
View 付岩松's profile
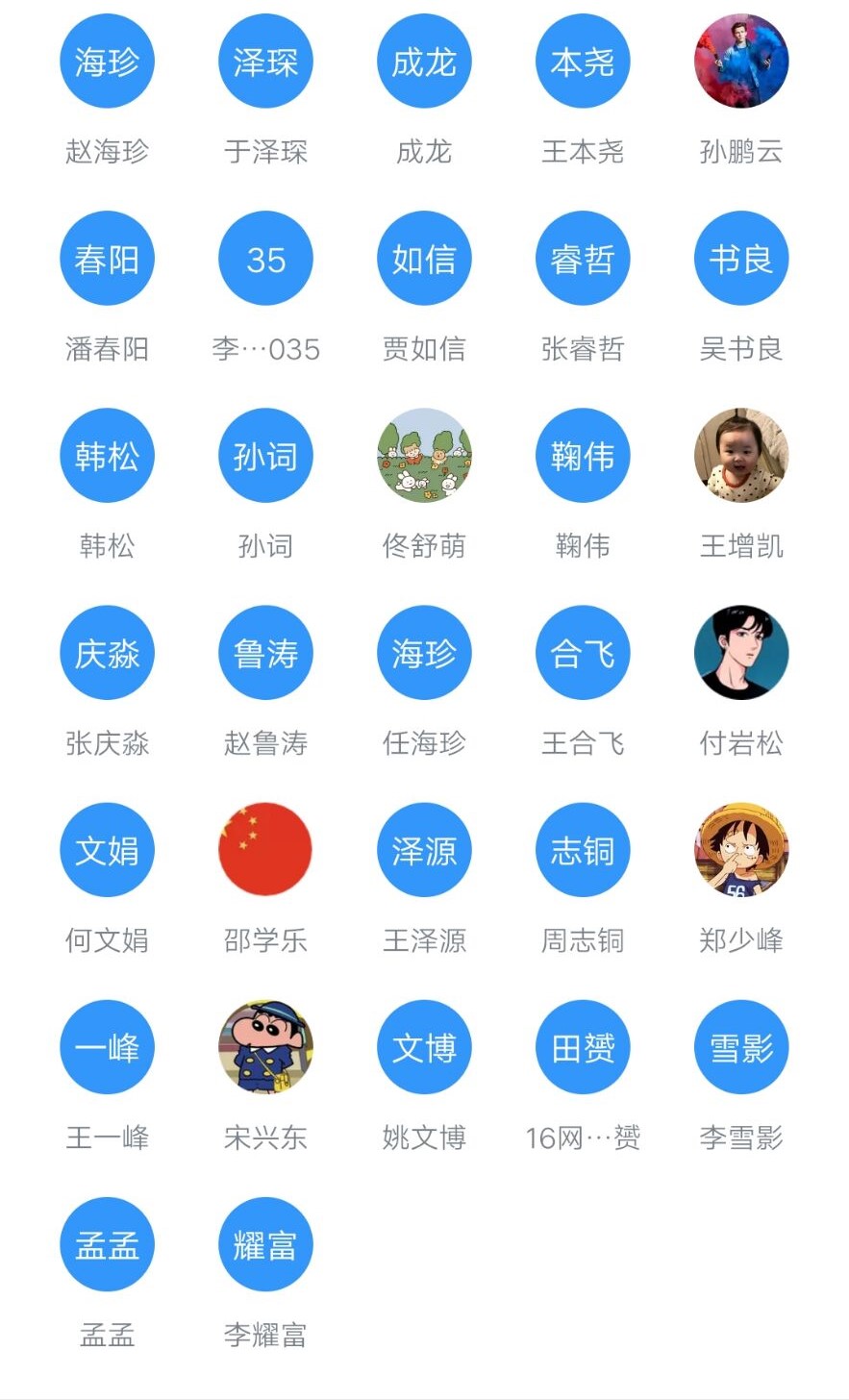tap(741, 653)
